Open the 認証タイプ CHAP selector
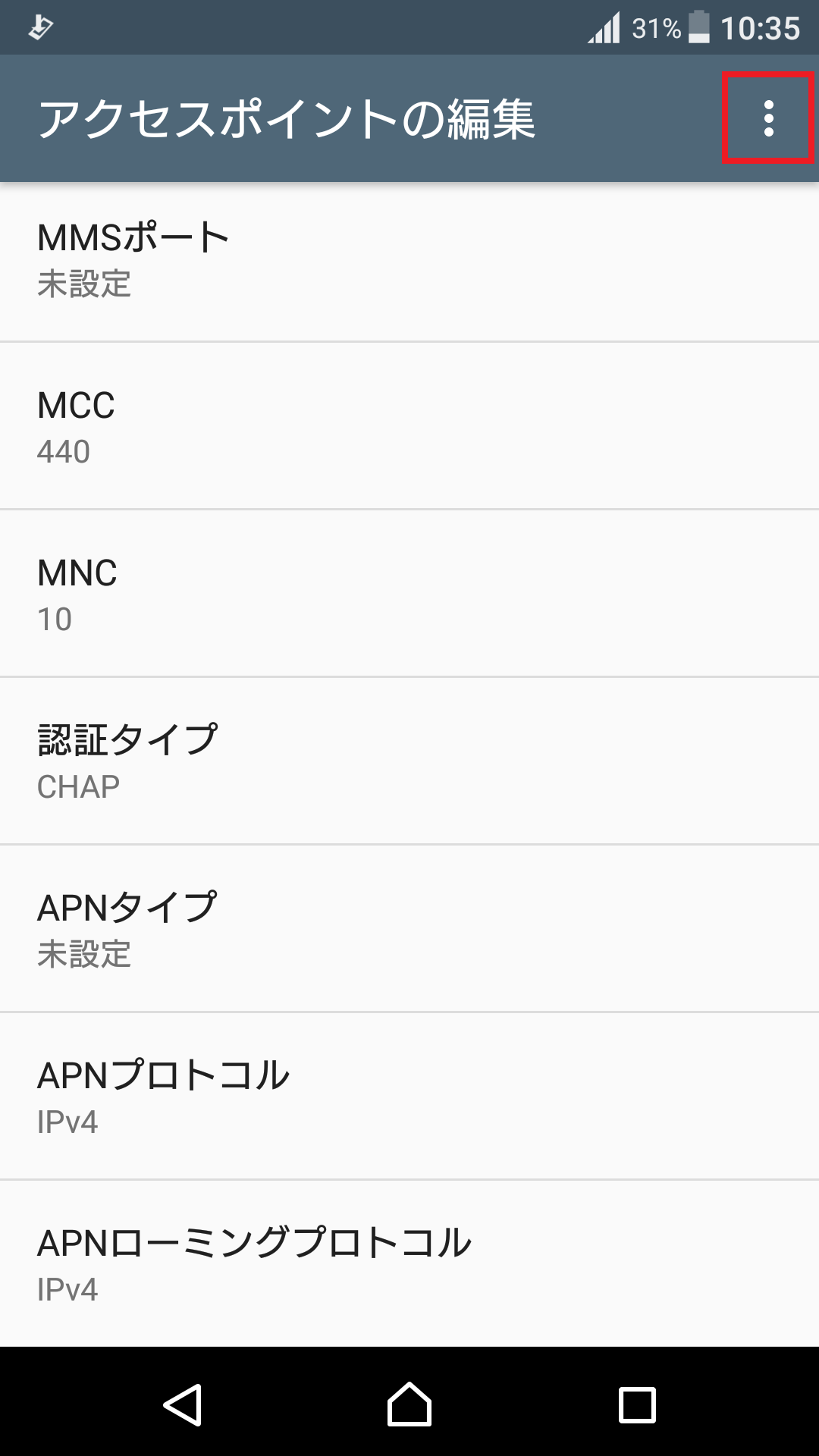819x1456 pixels. tap(409, 758)
